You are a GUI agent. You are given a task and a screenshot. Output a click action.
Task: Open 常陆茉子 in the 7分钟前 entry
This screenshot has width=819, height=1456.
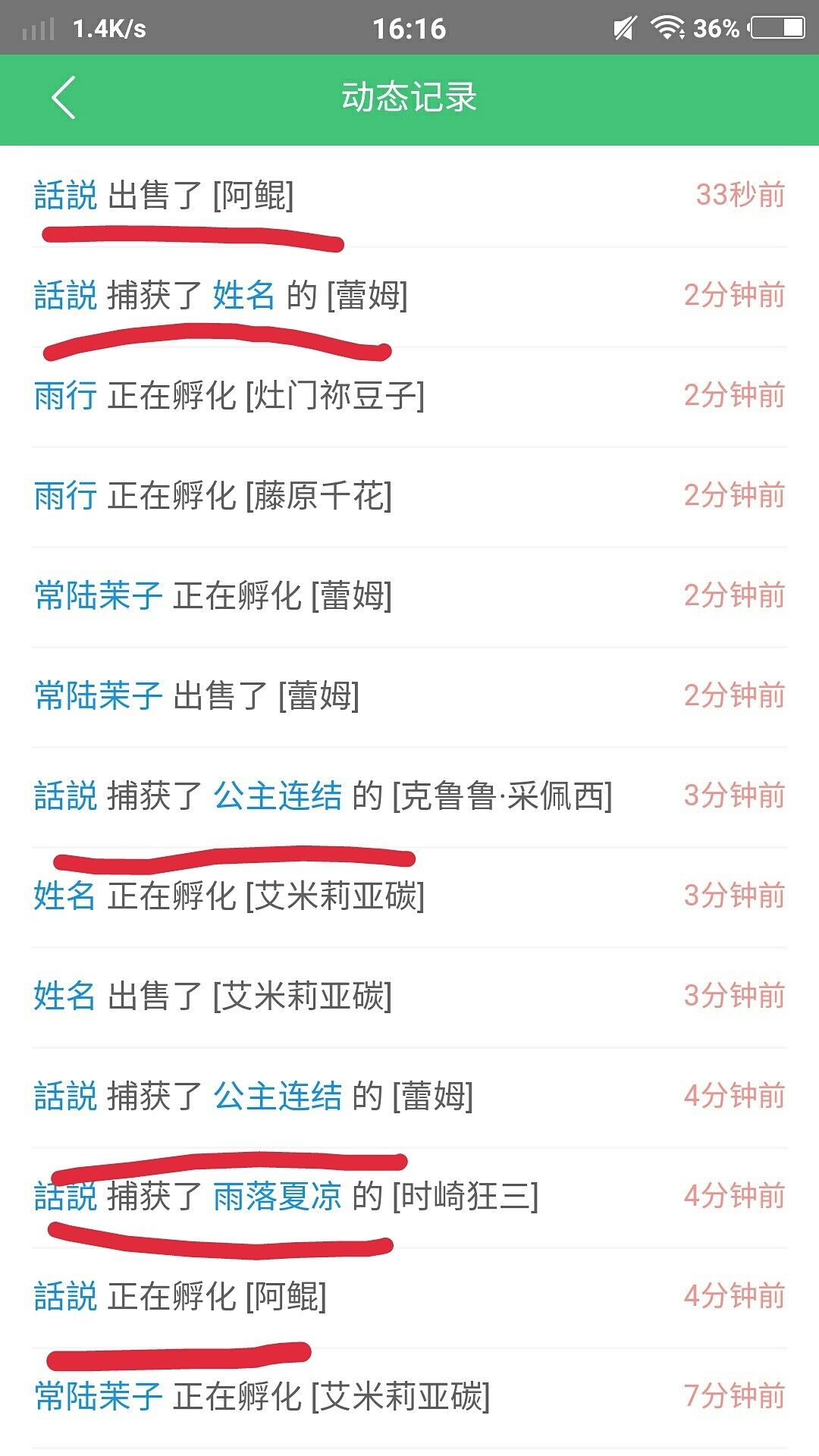(99, 1396)
